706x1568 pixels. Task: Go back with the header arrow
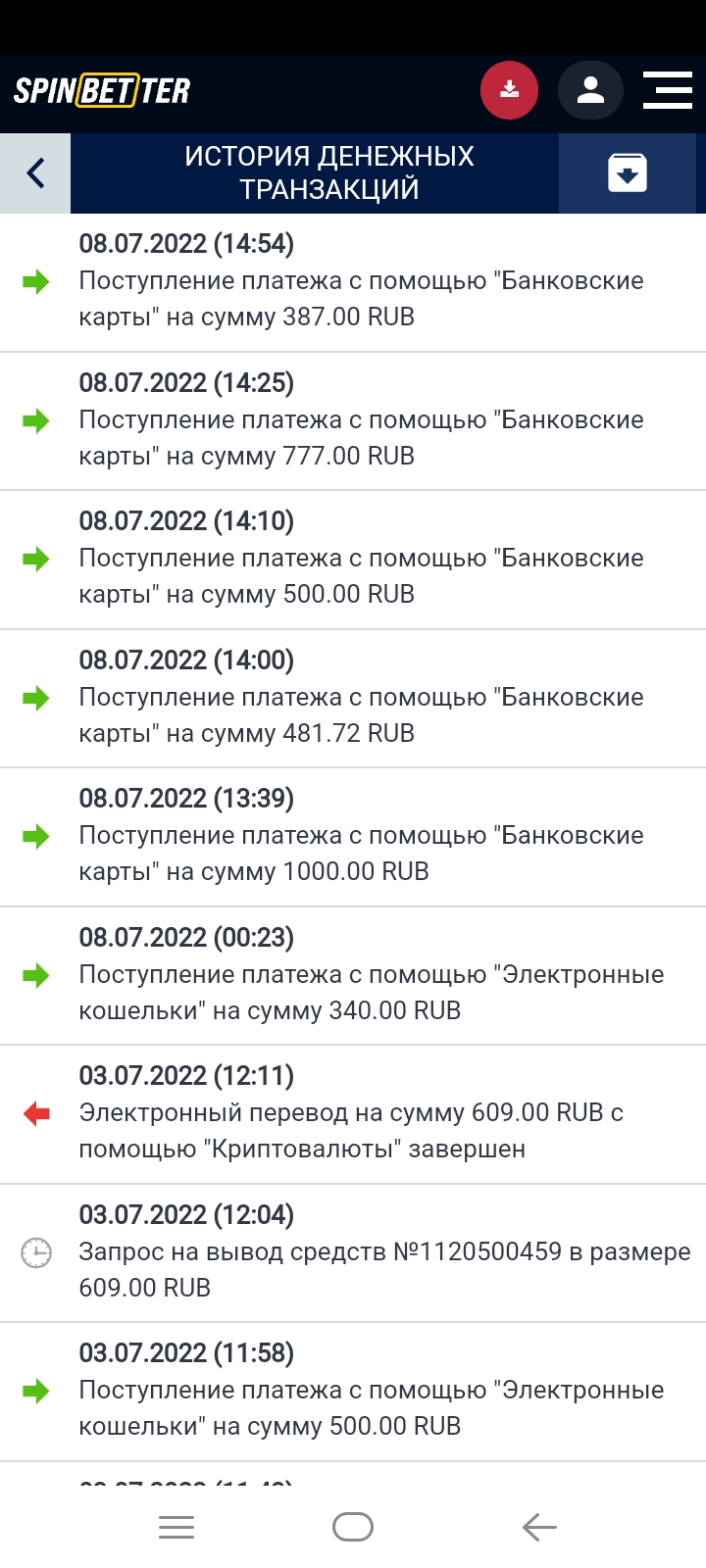(35, 173)
